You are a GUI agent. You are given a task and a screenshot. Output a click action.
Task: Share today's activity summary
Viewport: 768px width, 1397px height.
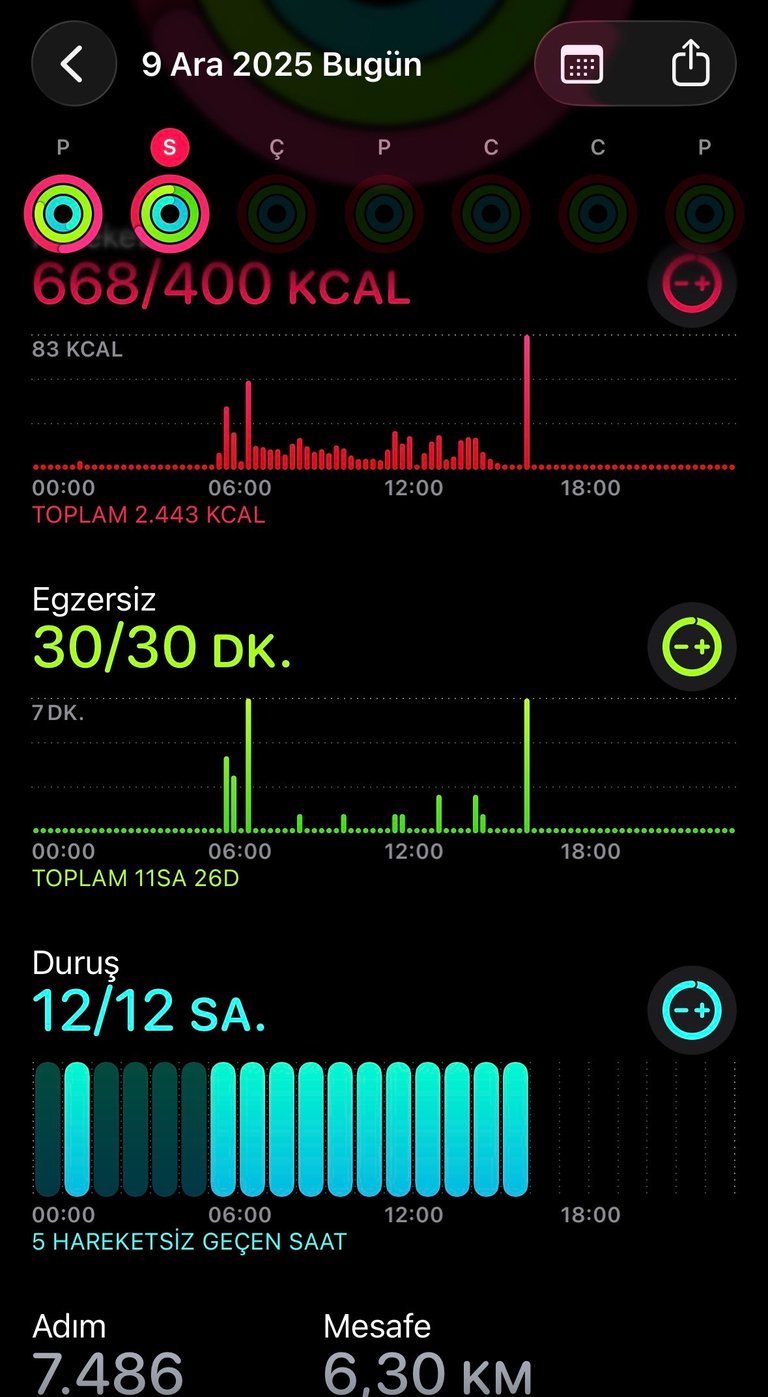coord(690,65)
